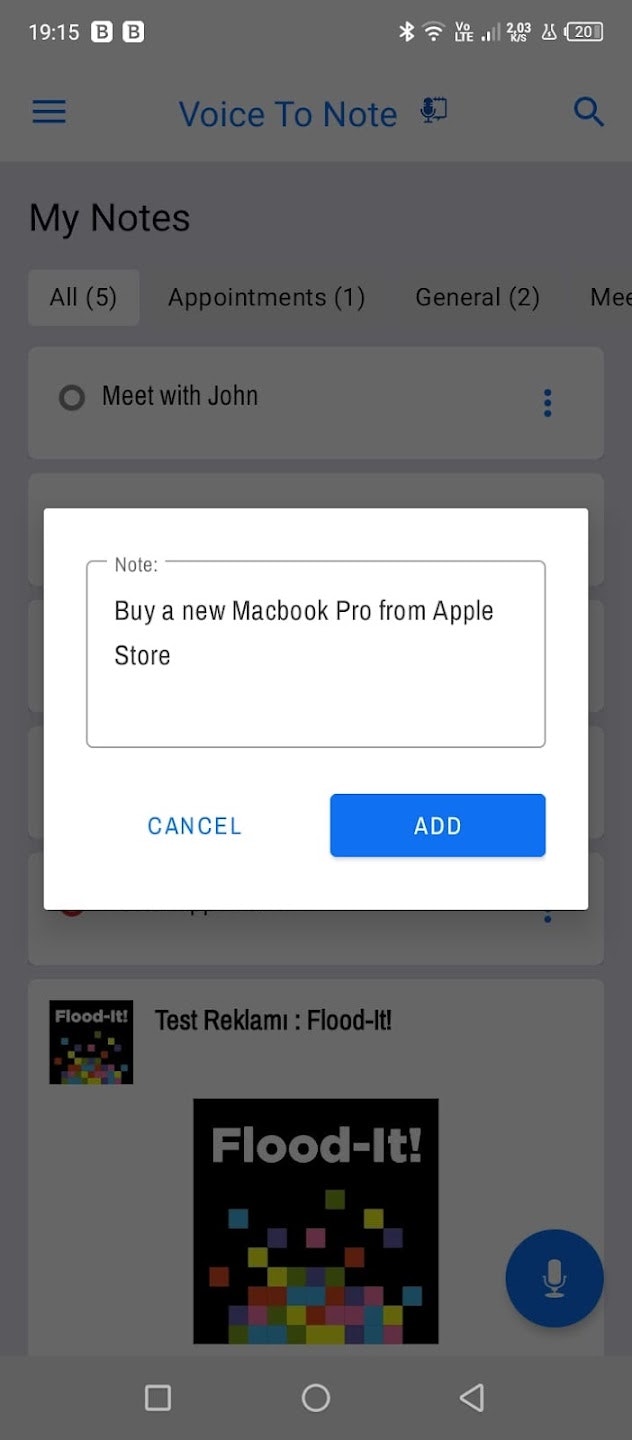Edit the Note text field
Image resolution: width=632 pixels, height=1440 pixels.
pos(315,655)
